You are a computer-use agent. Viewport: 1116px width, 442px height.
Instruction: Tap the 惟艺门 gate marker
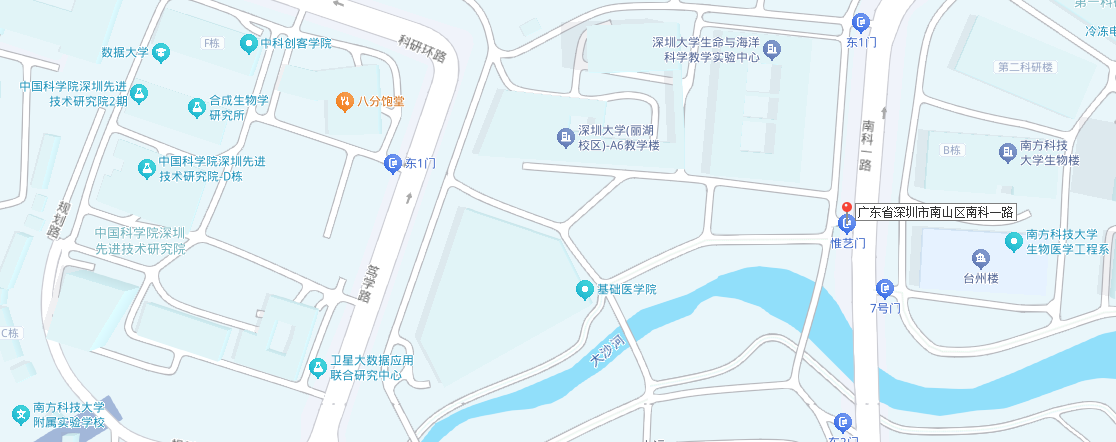(845, 225)
